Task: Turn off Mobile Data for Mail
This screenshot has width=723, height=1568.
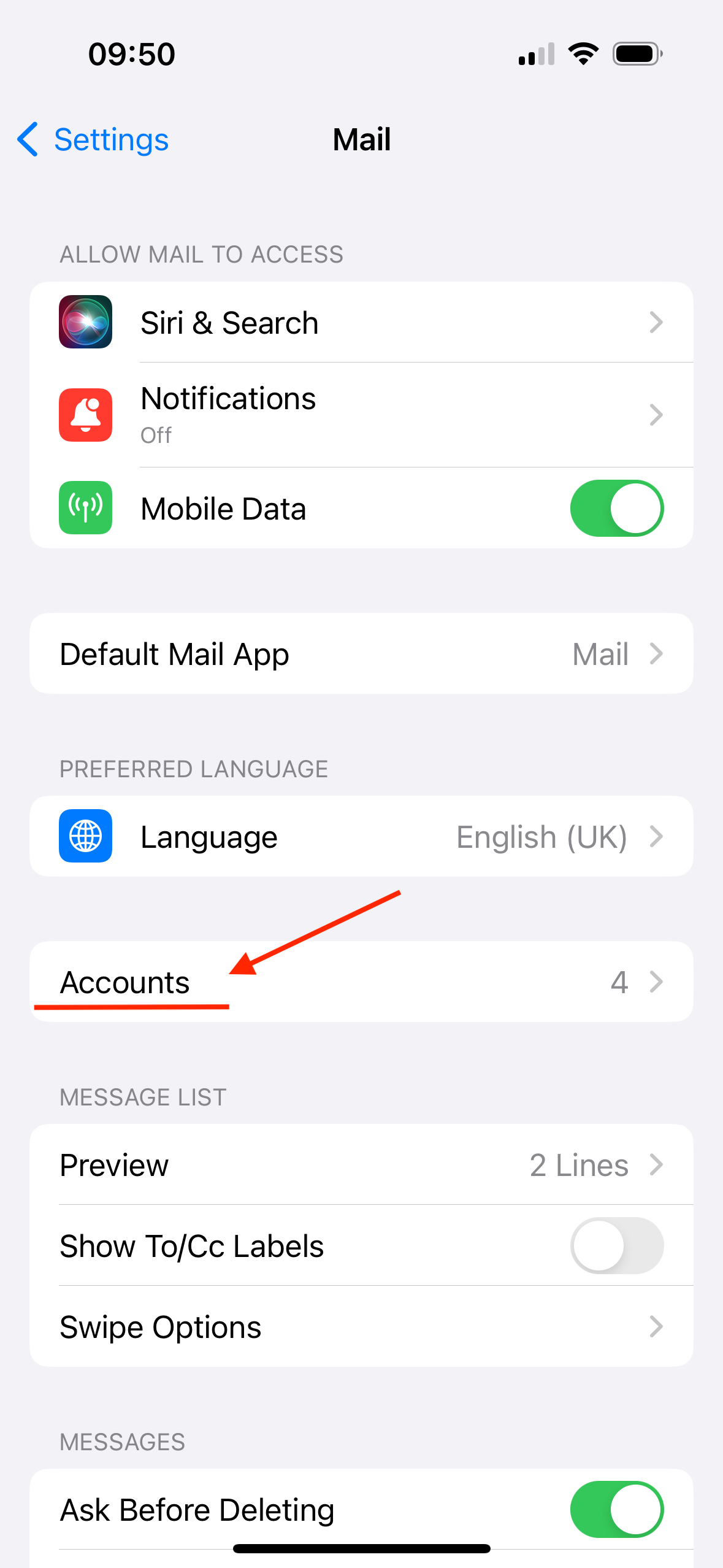Action: pos(616,509)
